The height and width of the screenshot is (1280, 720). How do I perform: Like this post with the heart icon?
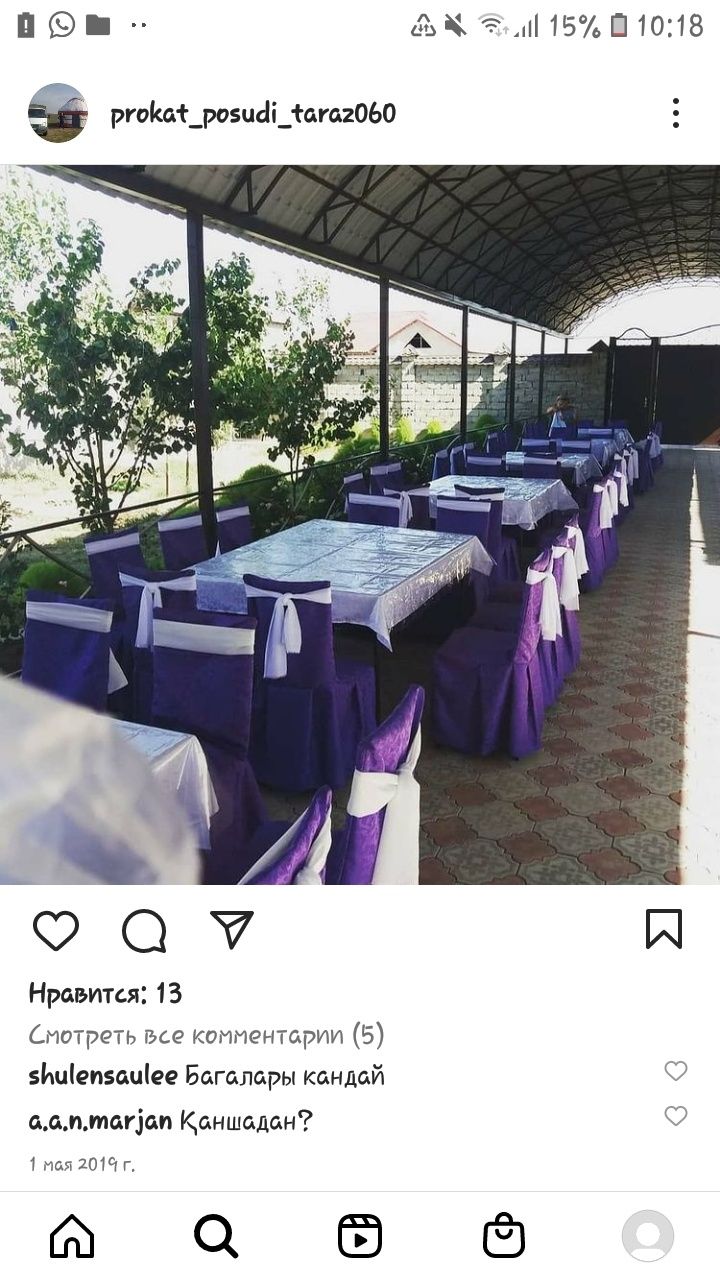56,930
